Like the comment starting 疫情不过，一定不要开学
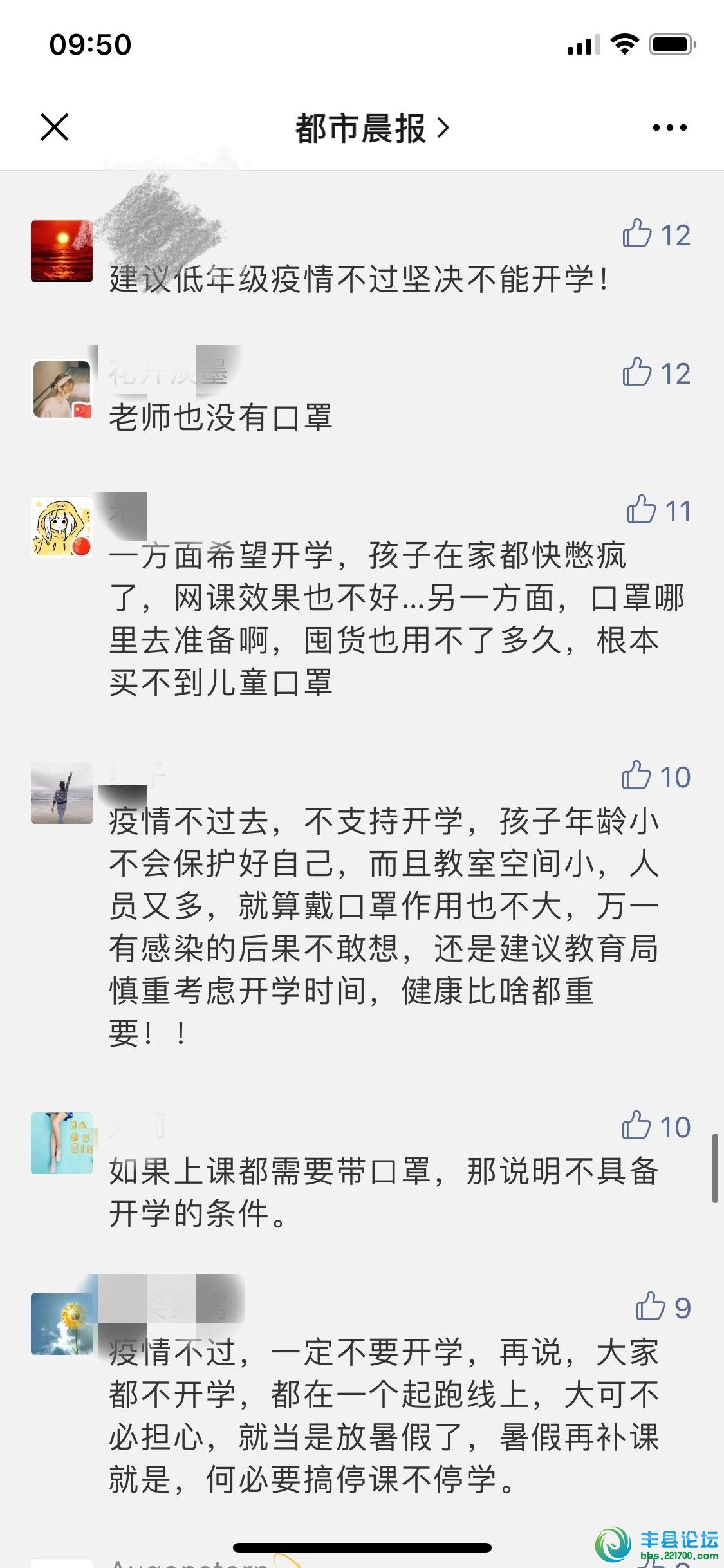Image resolution: width=724 pixels, height=1568 pixels. tap(651, 1307)
